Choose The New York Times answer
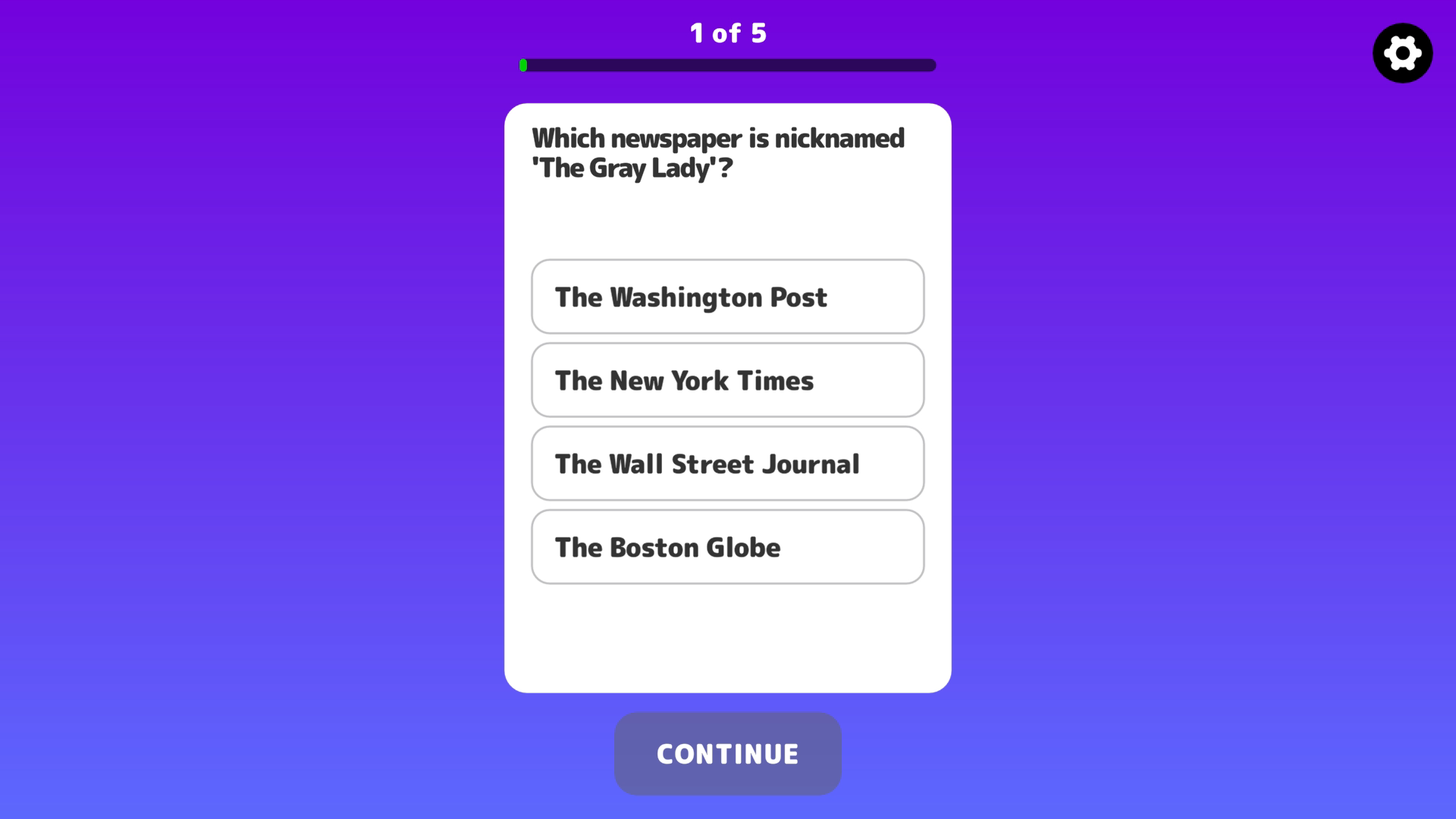The image size is (1456, 819). 727,380
